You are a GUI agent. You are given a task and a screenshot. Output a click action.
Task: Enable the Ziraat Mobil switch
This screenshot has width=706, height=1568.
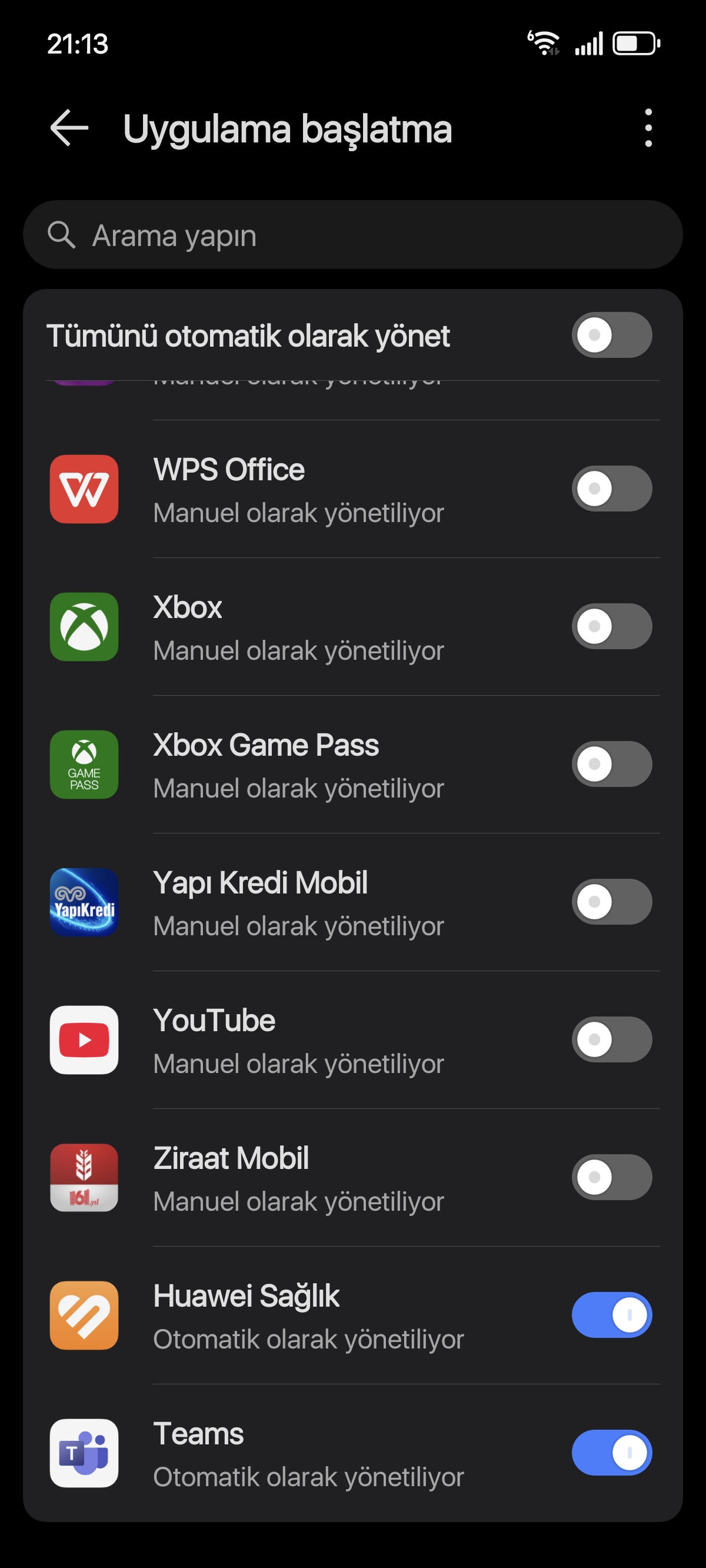click(612, 1177)
